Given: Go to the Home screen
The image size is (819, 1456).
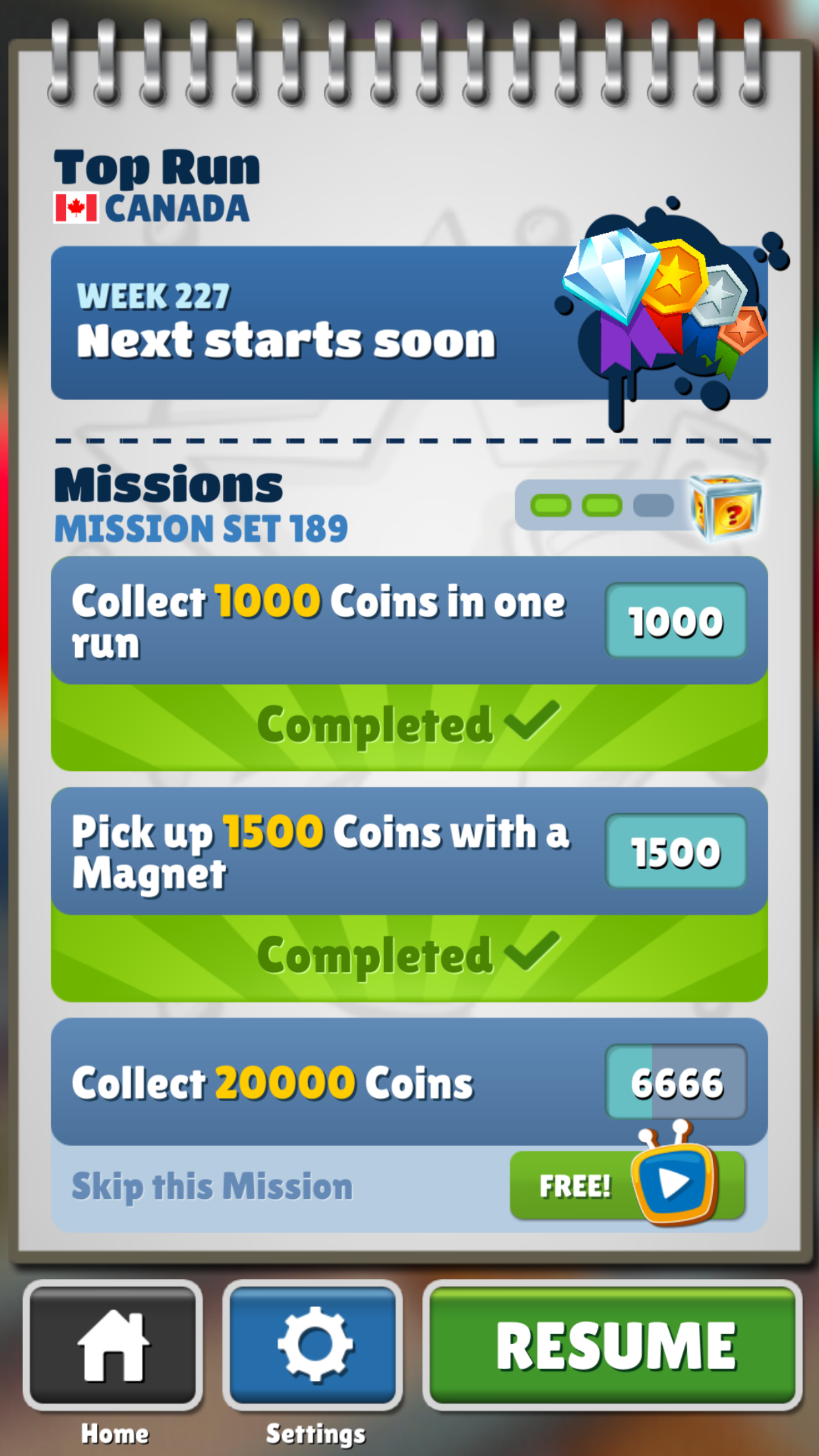Looking at the screenshot, I should click(113, 1345).
